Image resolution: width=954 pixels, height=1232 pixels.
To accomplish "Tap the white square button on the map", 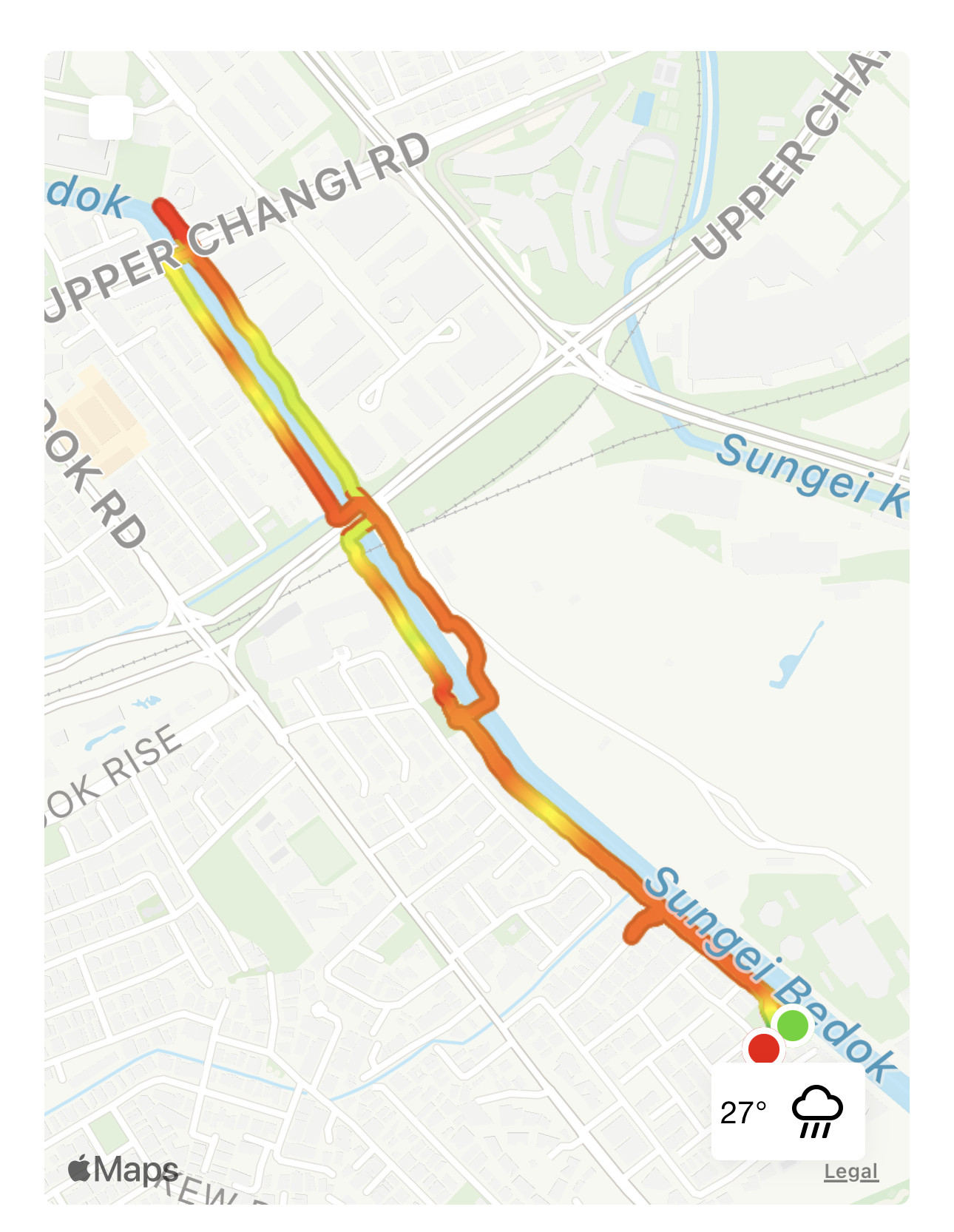I will click(x=111, y=118).
